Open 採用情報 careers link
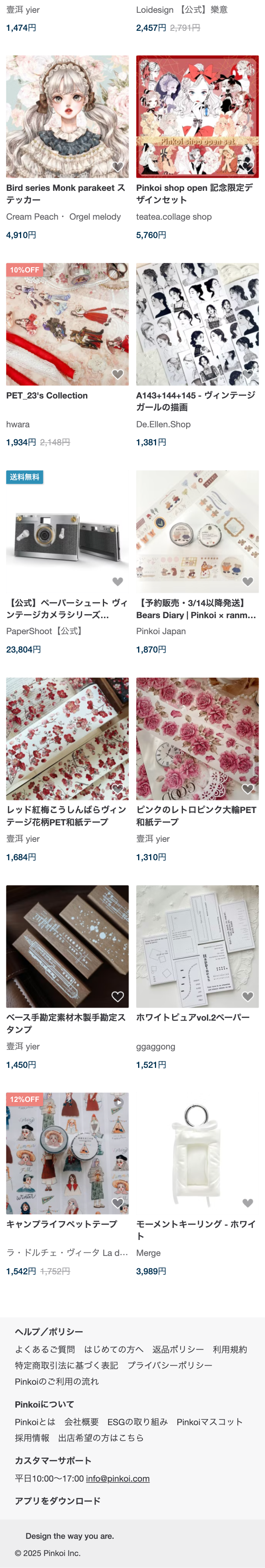The width and height of the screenshot is (265, 1568). pyautogui.click(x=32, y=1438)
